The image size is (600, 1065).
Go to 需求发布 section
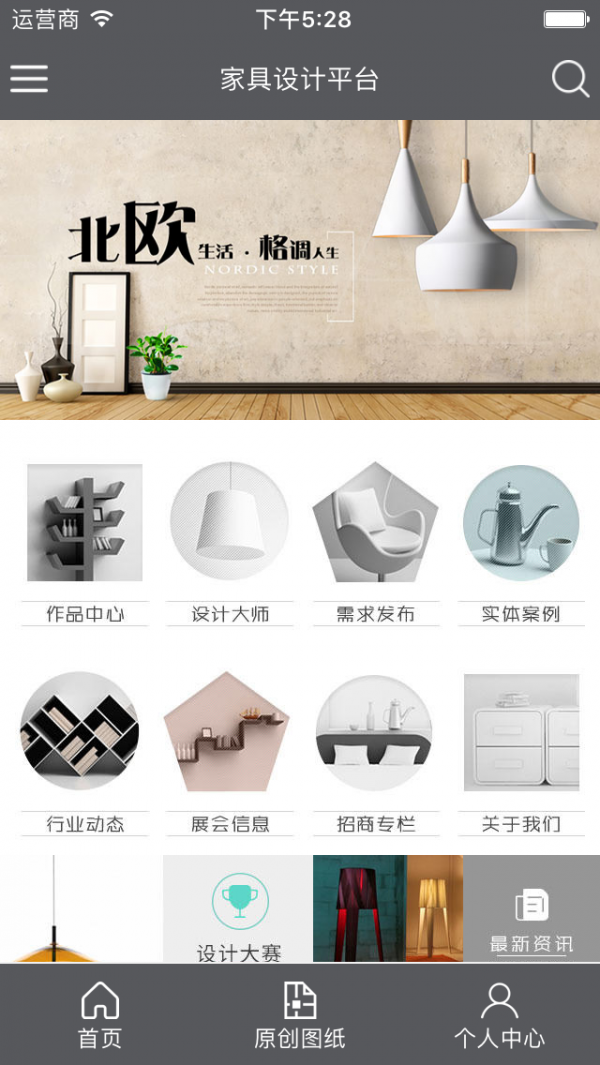[375, 543]
